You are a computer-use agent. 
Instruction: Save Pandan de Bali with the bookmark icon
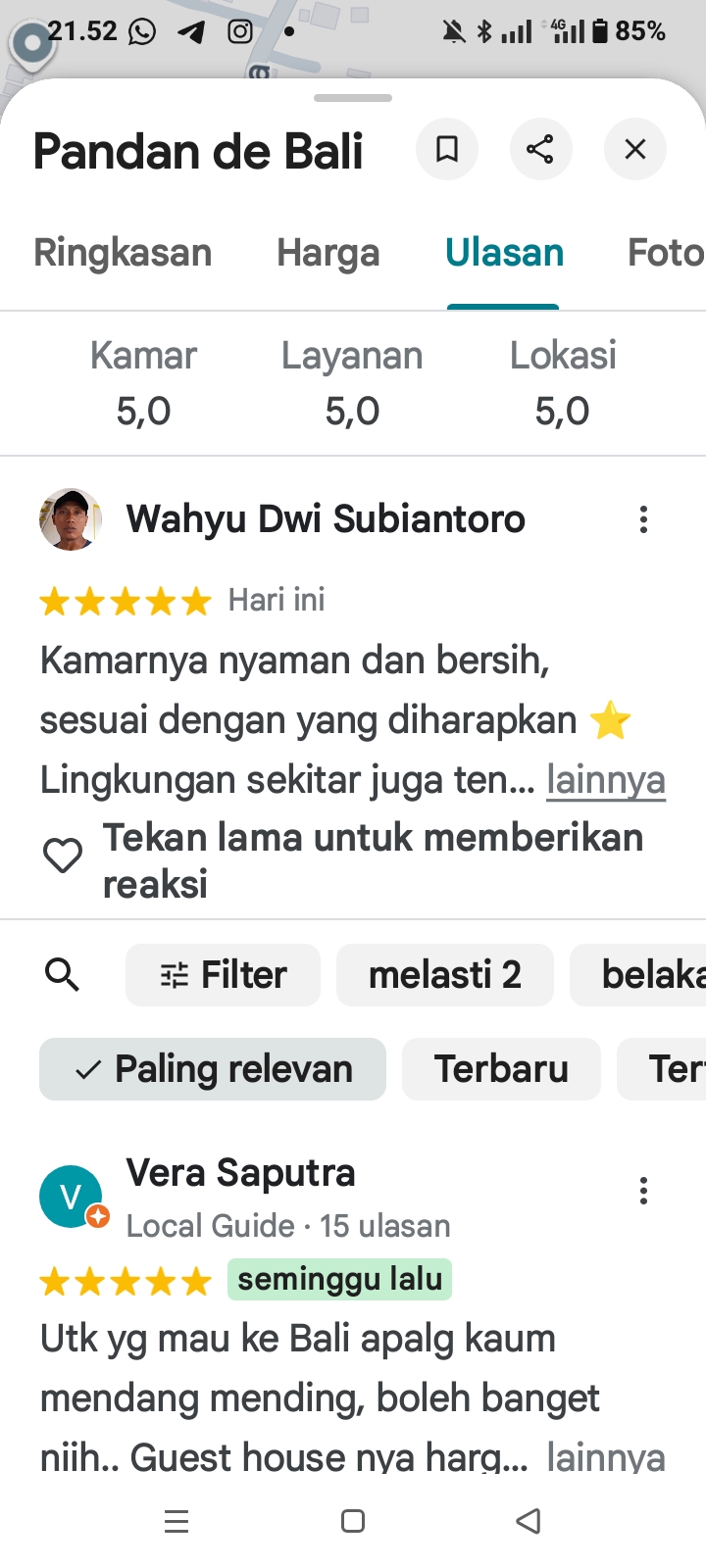(x=446, y=149)
